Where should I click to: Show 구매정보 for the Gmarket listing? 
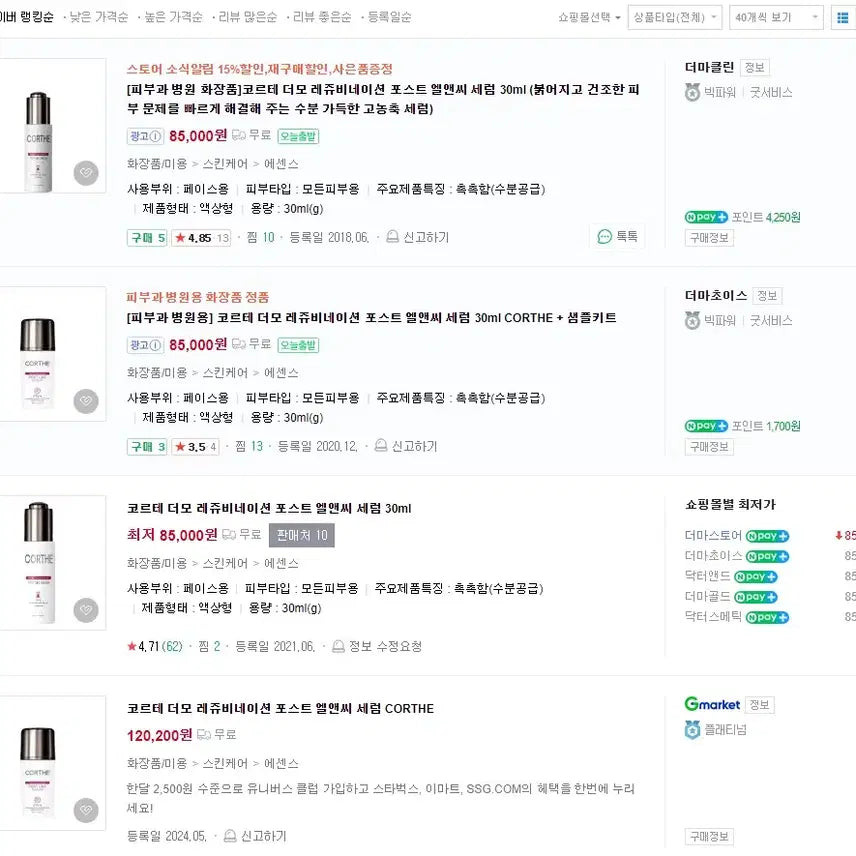709,836
